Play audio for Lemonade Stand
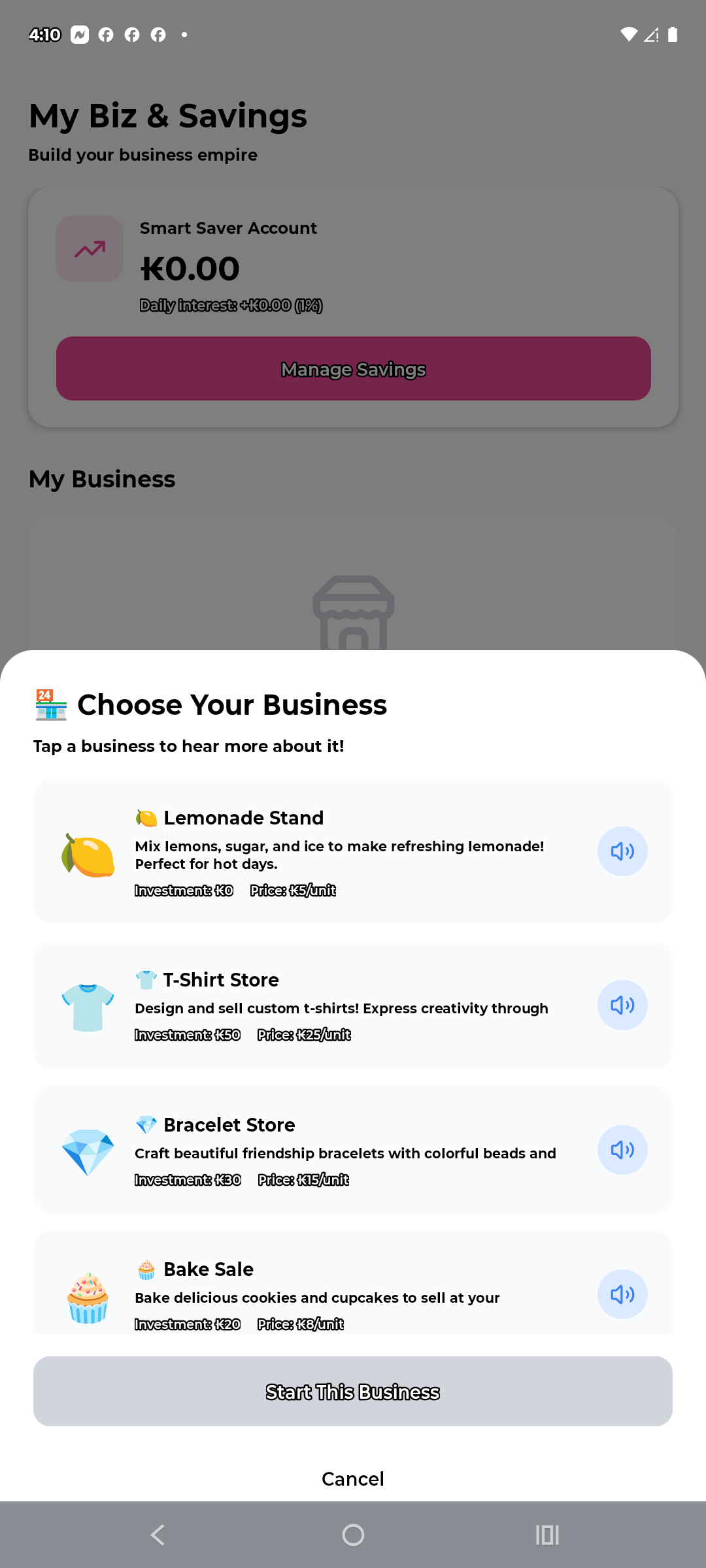Image resolution: width=706 pixels, height=1568 pixels. click(x=622, y=851)
